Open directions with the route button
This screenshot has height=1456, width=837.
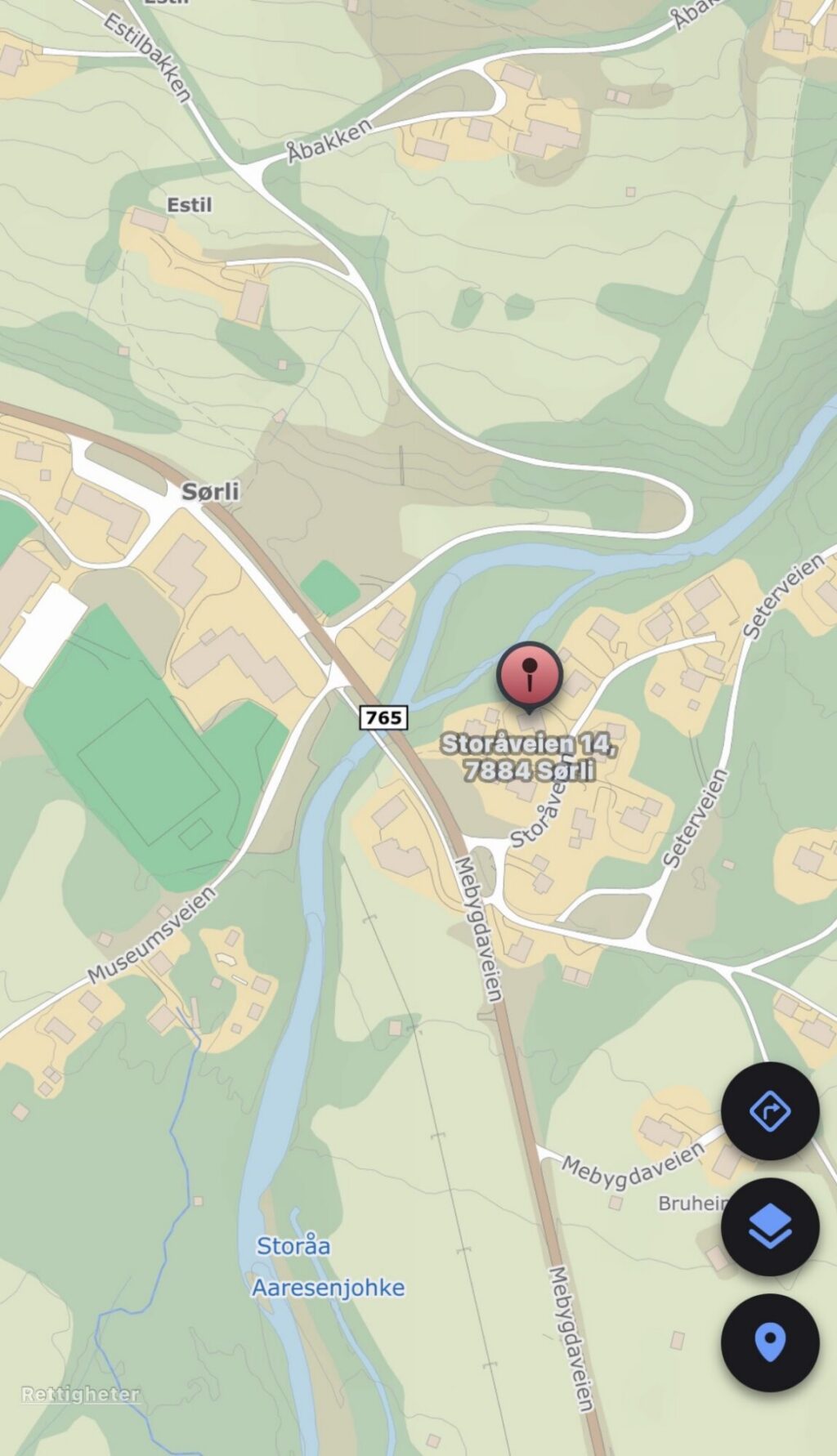(x=769, y=1111)
